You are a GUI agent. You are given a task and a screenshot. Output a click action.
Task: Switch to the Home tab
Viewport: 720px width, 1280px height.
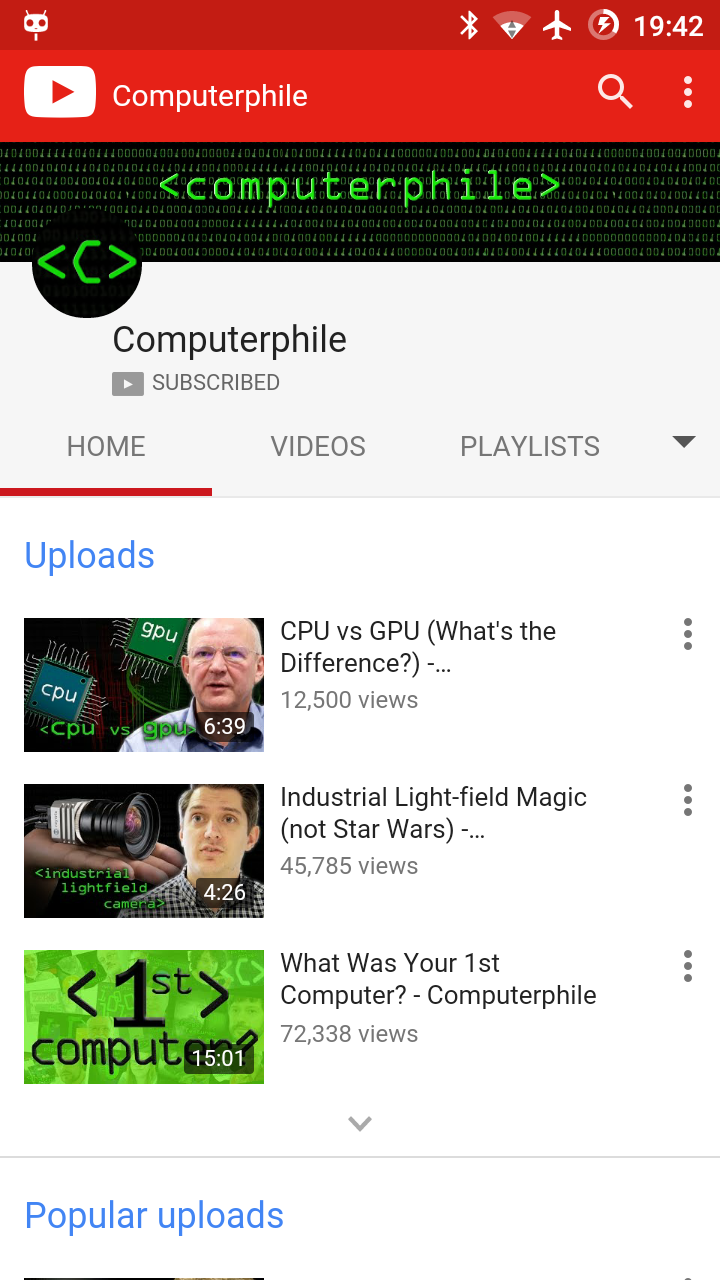click(106, 446)
